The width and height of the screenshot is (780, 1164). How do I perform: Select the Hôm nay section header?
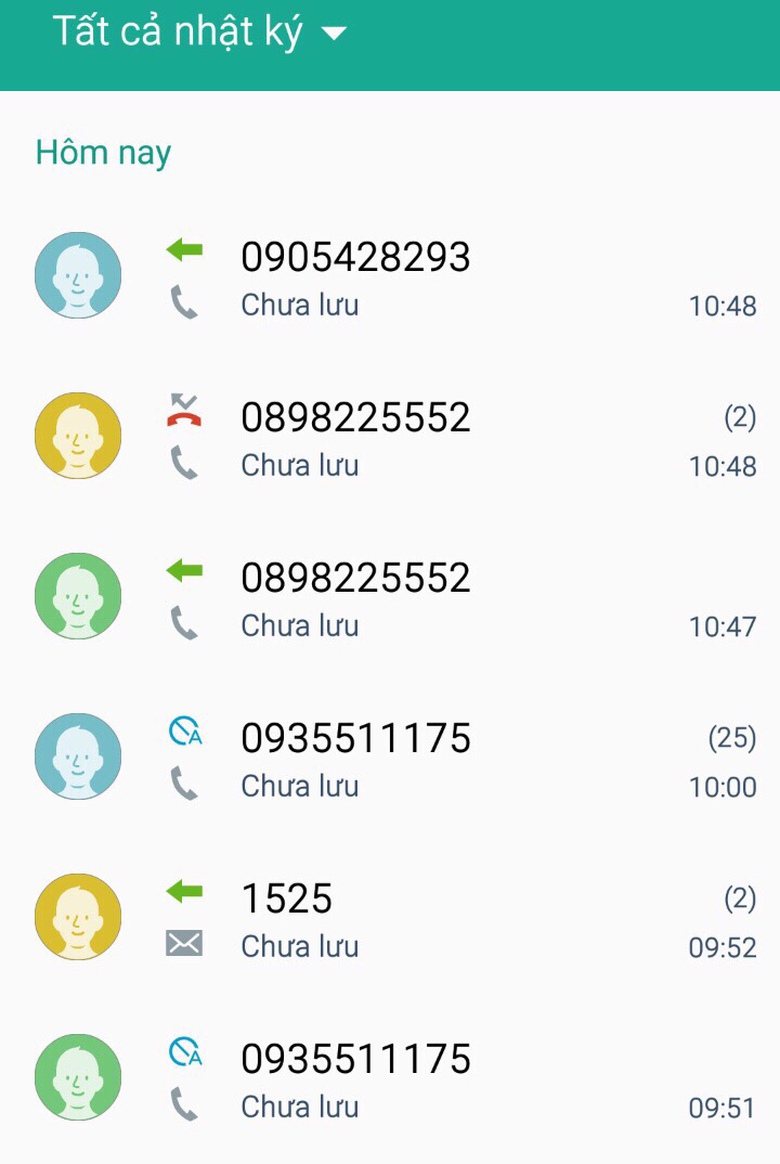pyautogui.click(x=104, y=151)
